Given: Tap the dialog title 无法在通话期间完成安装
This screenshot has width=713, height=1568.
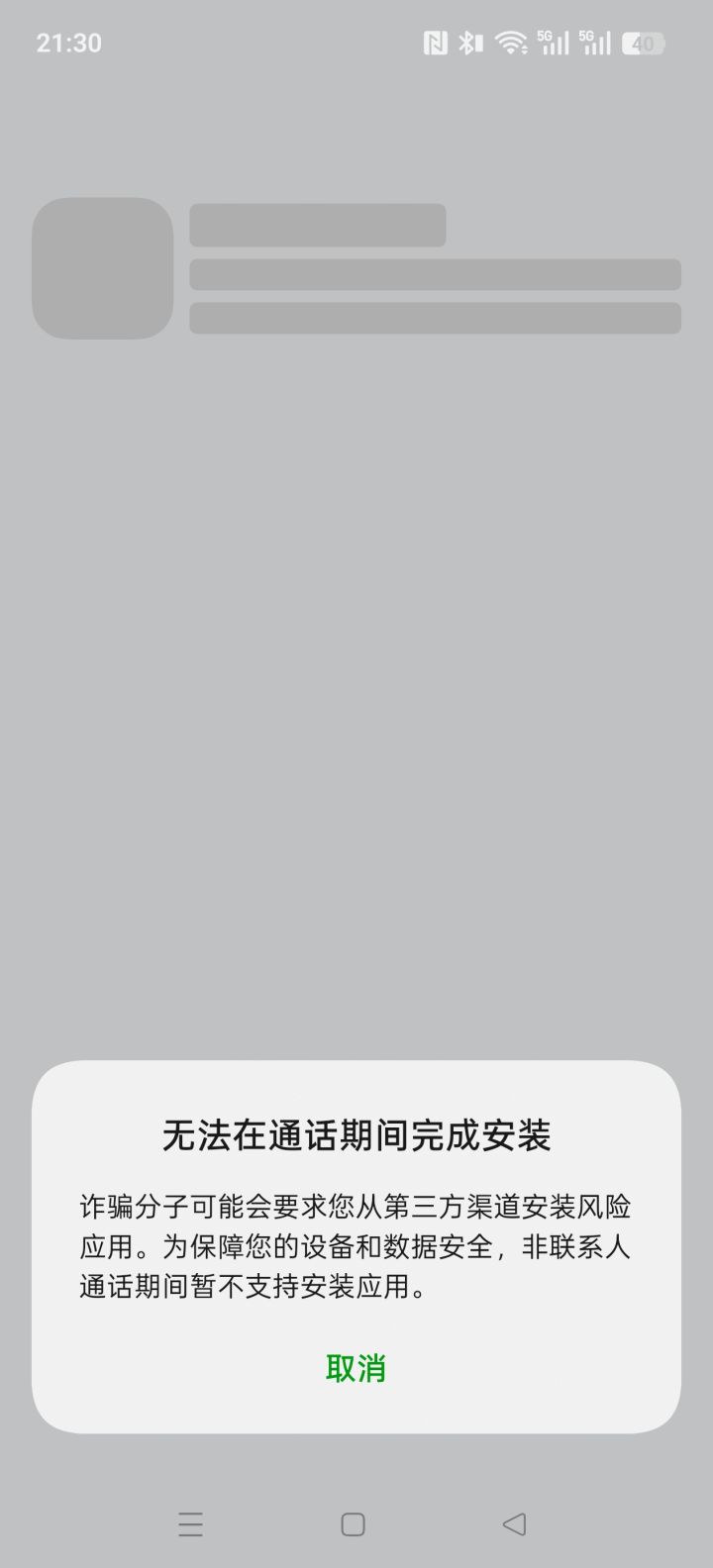Looking at the screenshot, I should coord(356,1138).
